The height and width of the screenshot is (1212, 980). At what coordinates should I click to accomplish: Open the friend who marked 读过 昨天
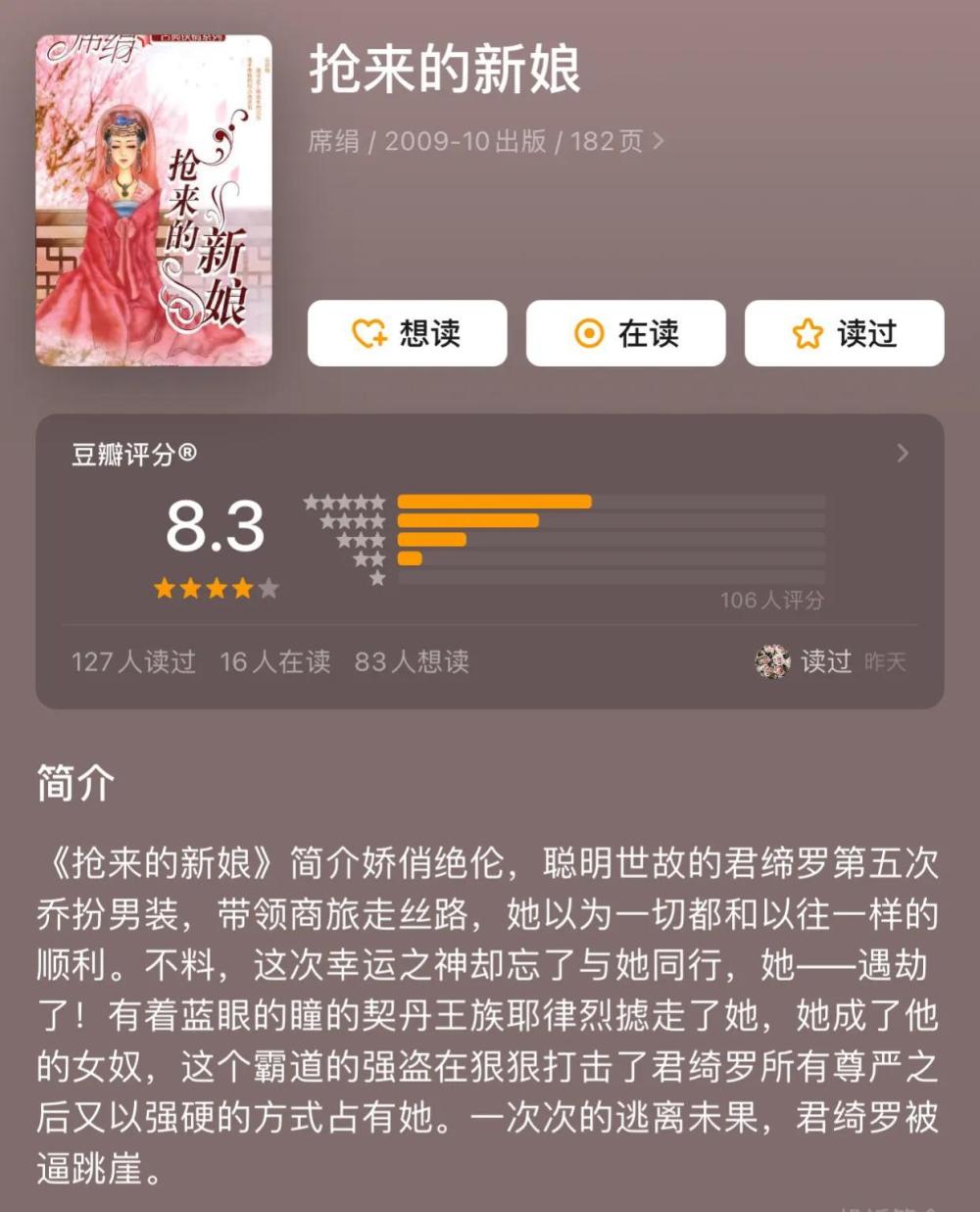click(x=772, y=662)
